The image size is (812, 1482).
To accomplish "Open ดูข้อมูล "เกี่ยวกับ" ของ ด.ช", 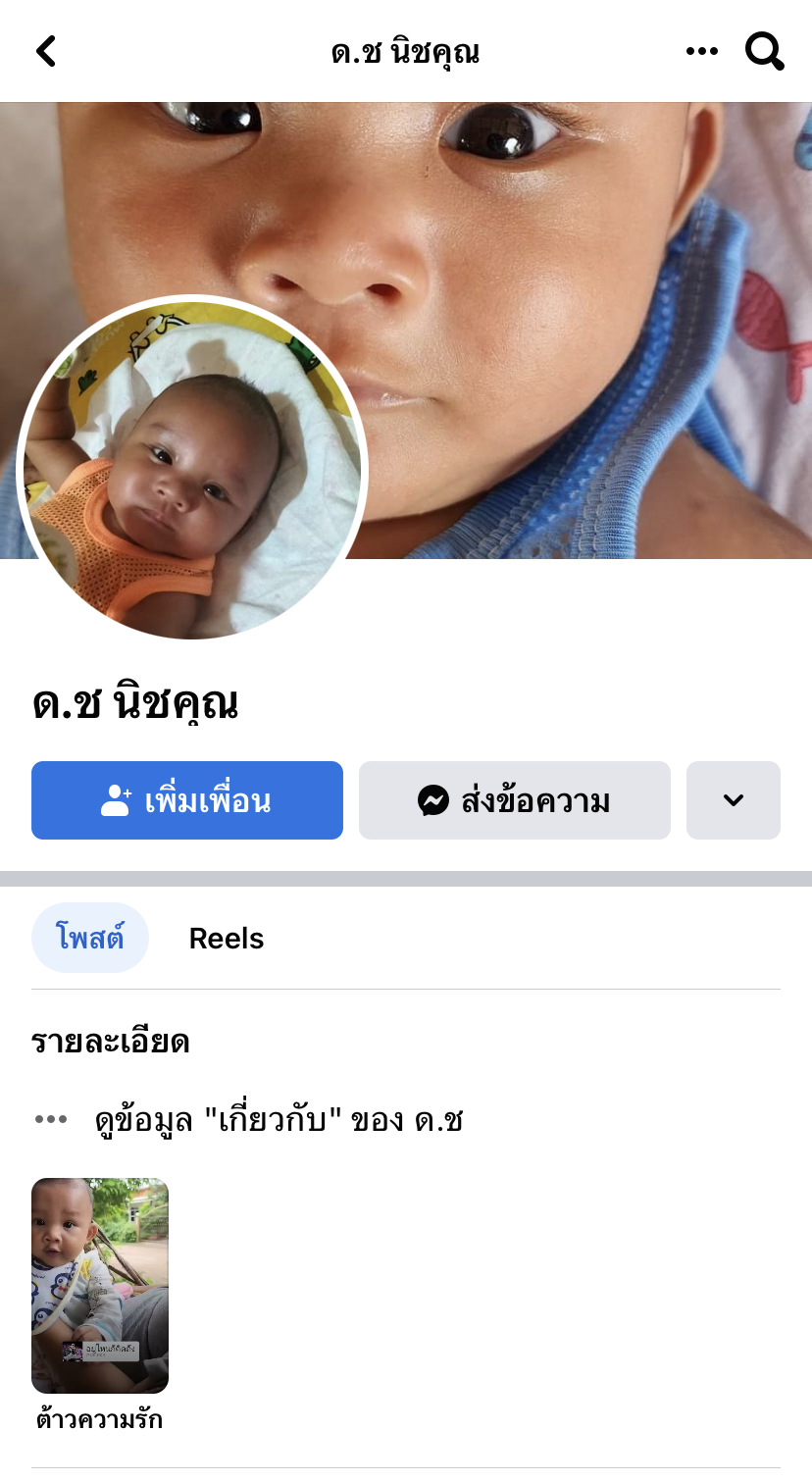I will pos(279,1119).
